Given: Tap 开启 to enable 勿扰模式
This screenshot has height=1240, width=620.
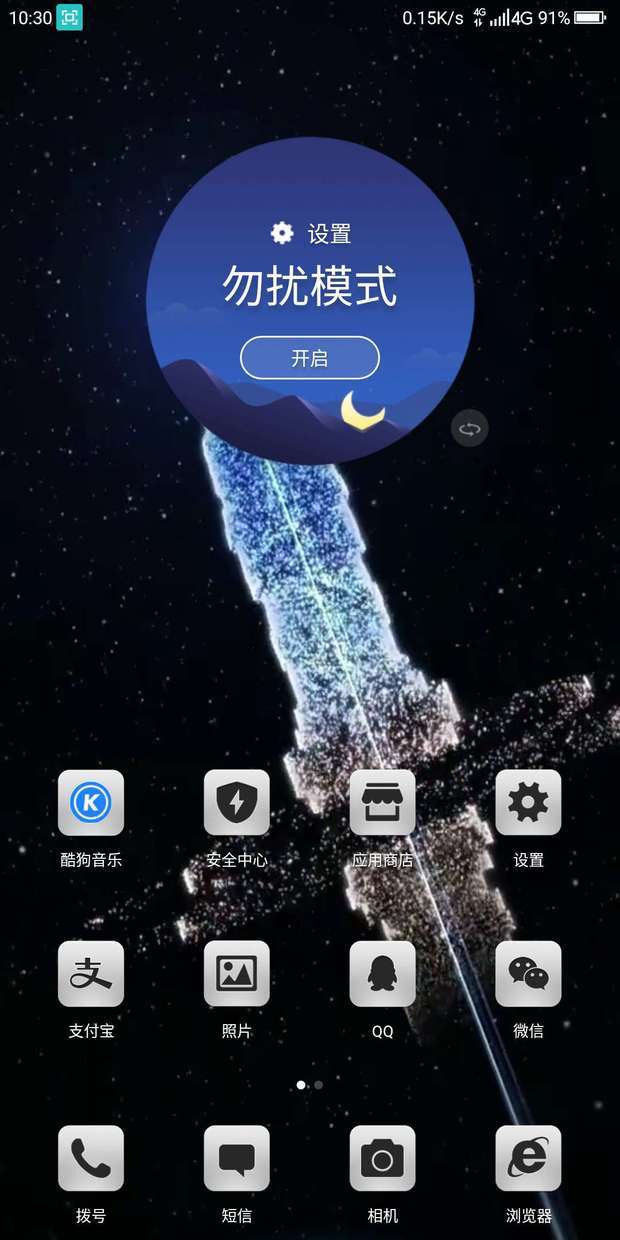Looking at the screenshot, I should [x=310, y=358].
